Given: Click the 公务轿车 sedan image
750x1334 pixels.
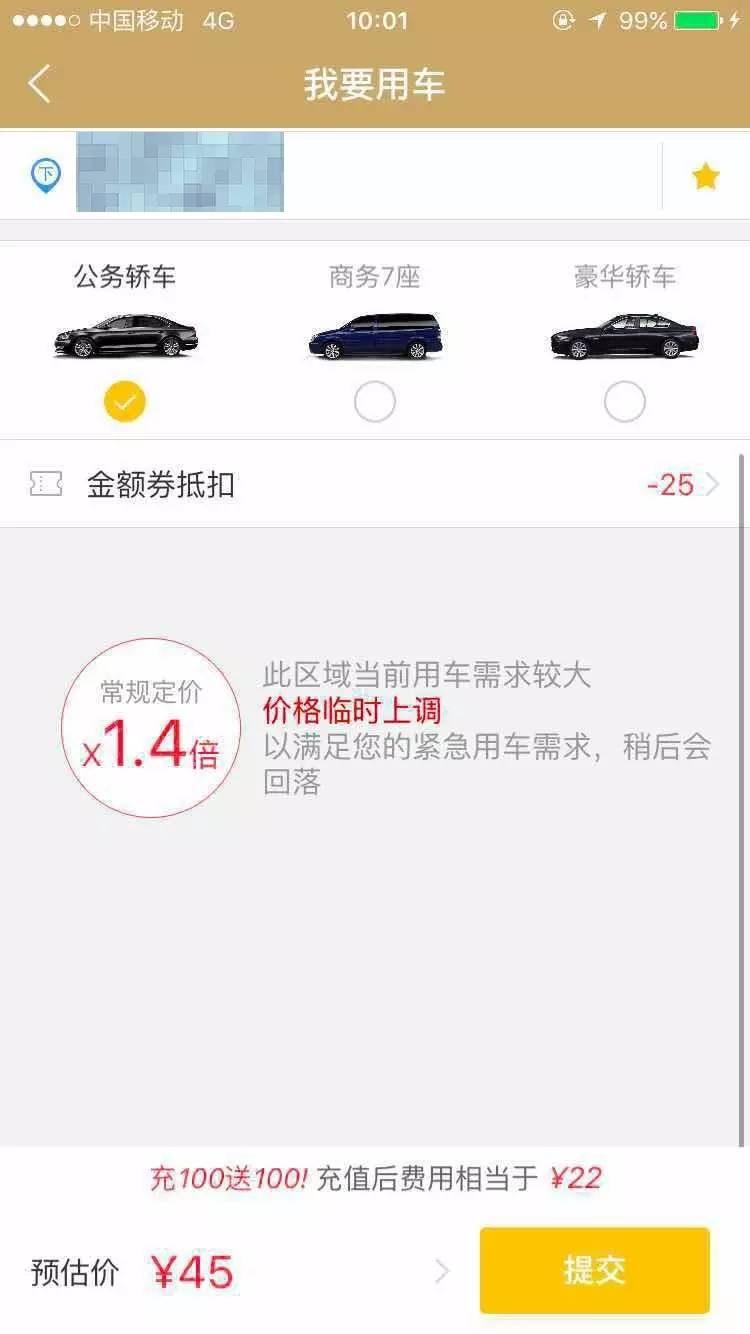Looking at the screenshot, I should pyautogui.click(x=125, y=335).
